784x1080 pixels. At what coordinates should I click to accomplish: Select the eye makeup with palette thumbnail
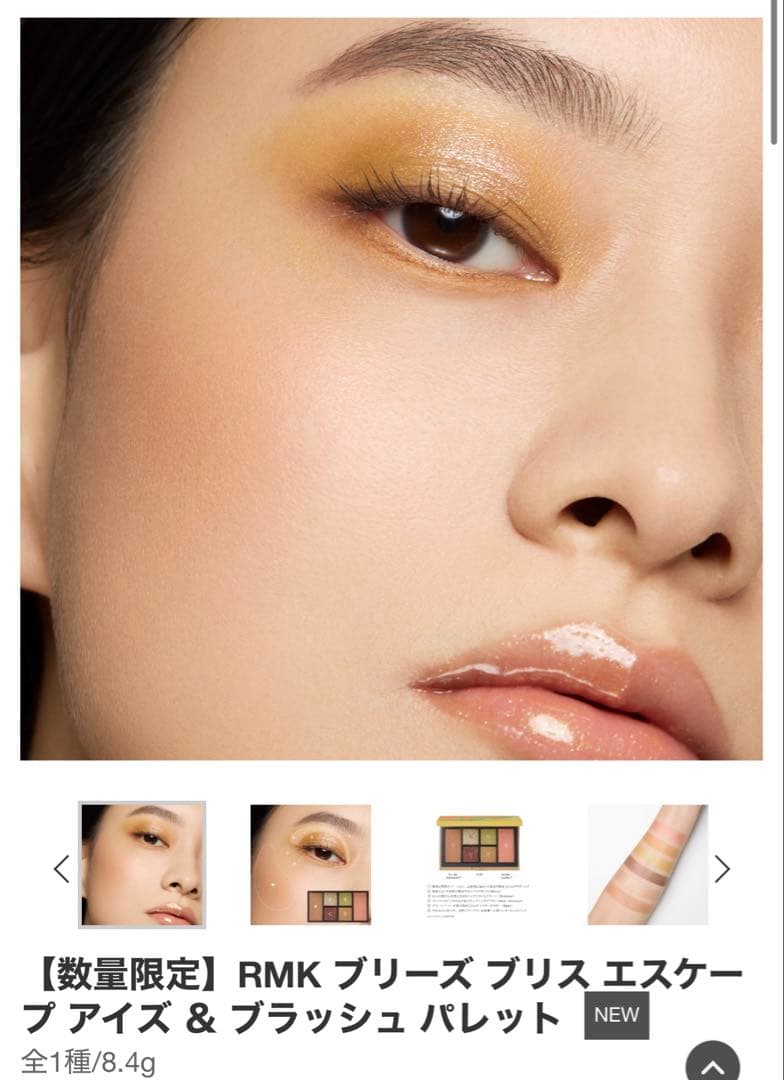pyautogui.click(x=310, y=865)
